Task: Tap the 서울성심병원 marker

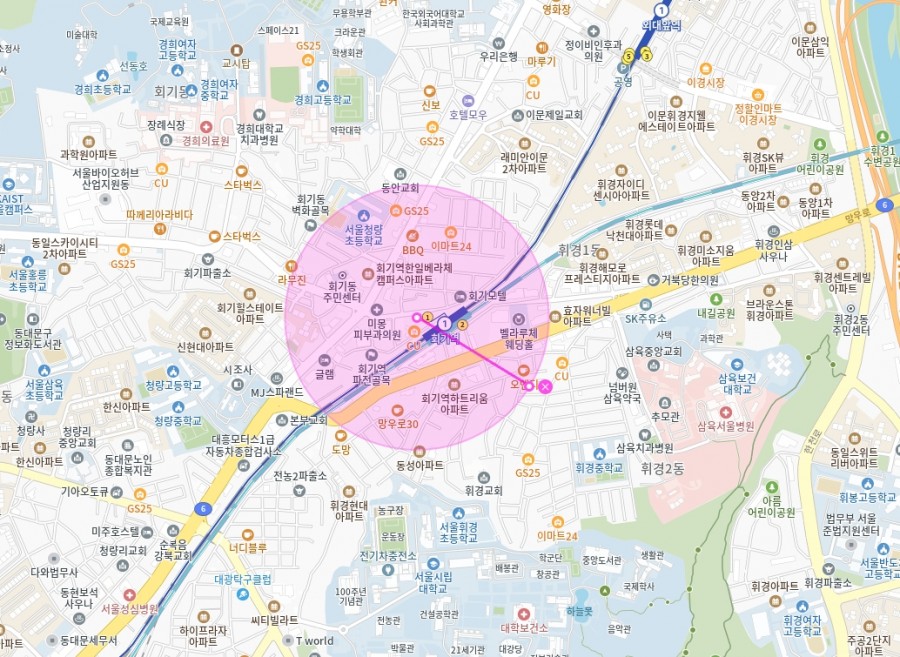Action: tap(130, 593)
